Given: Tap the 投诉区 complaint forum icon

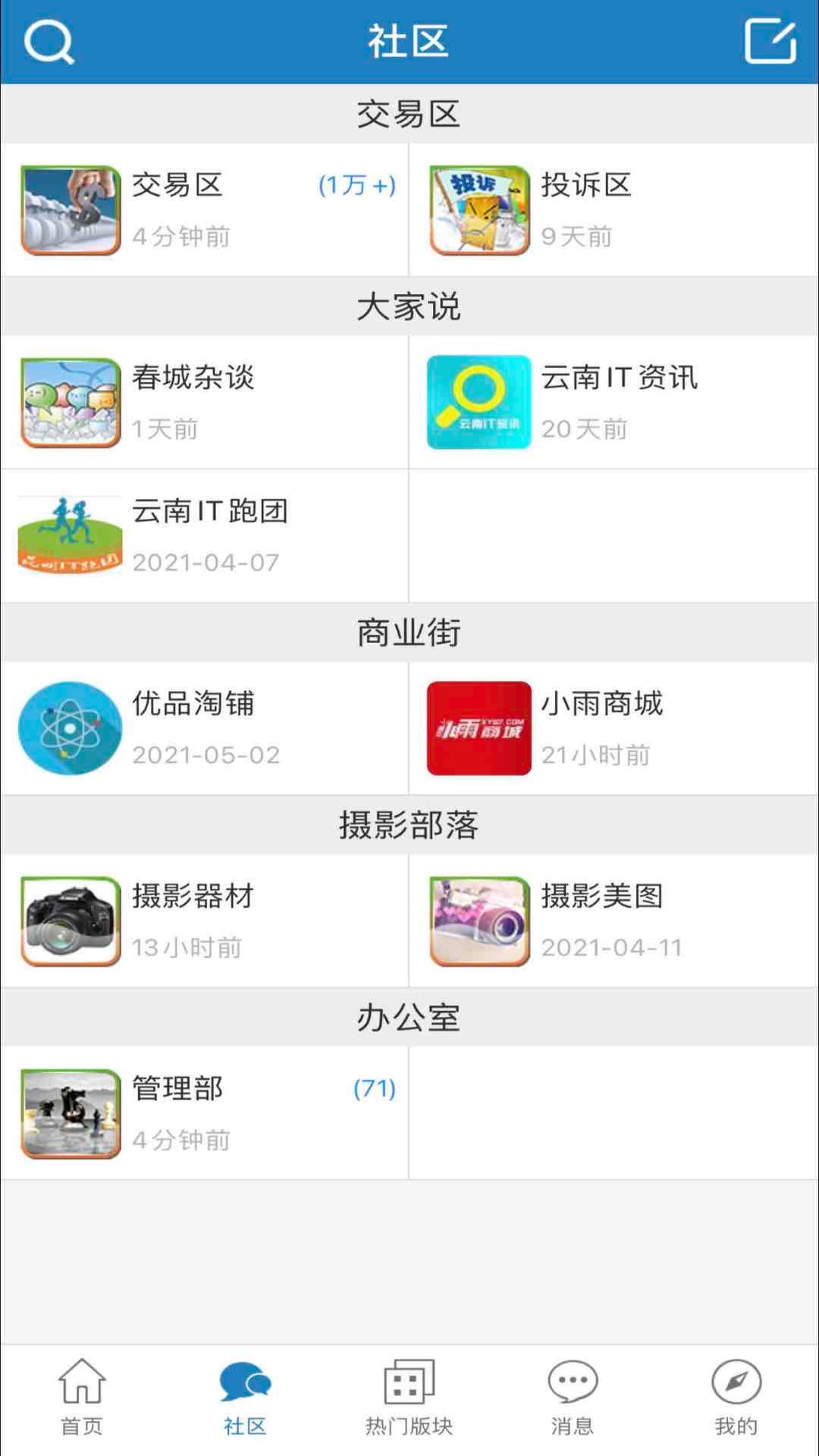Looking at the screenshot, I should [x=480, y=211].
